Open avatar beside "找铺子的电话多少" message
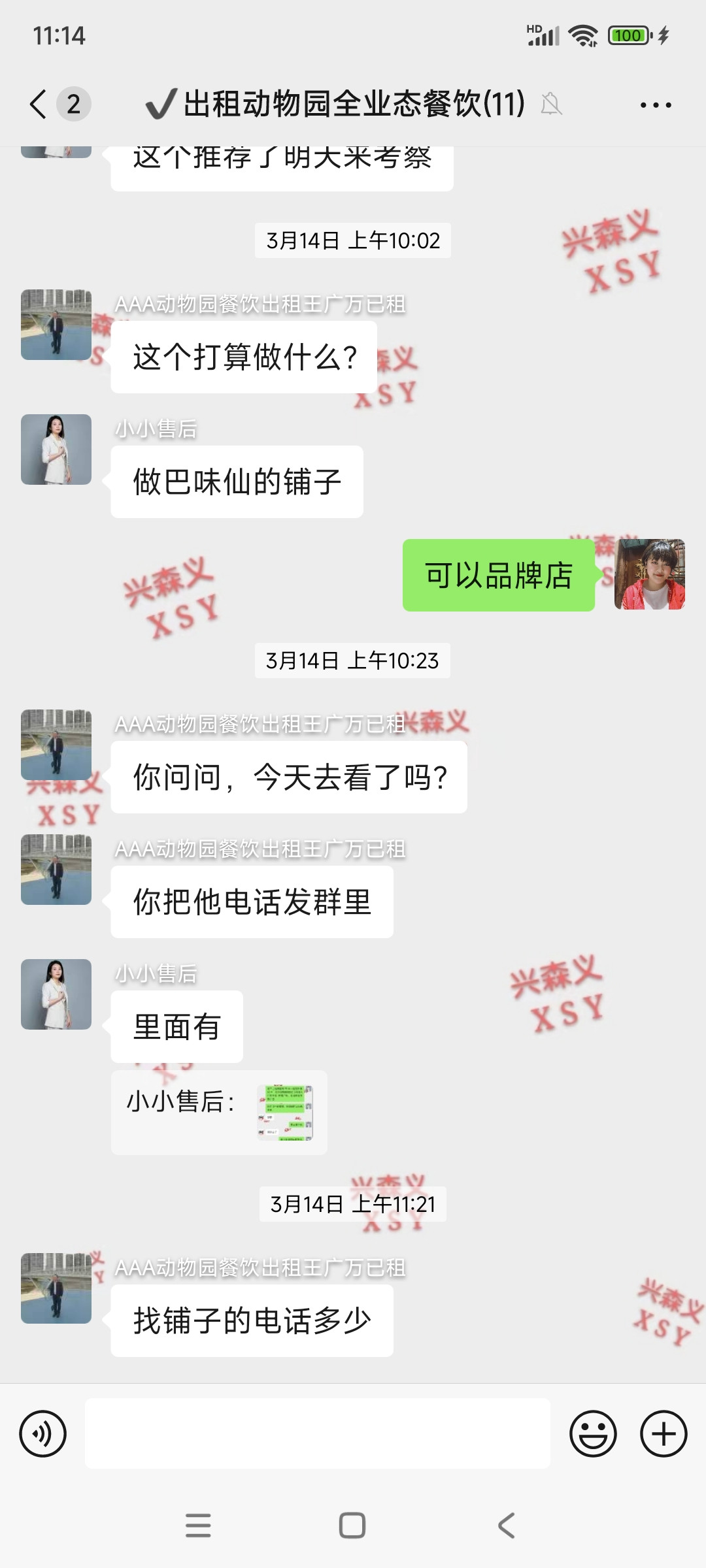This screenshot has height=1568, width=706. point(56,1288)
